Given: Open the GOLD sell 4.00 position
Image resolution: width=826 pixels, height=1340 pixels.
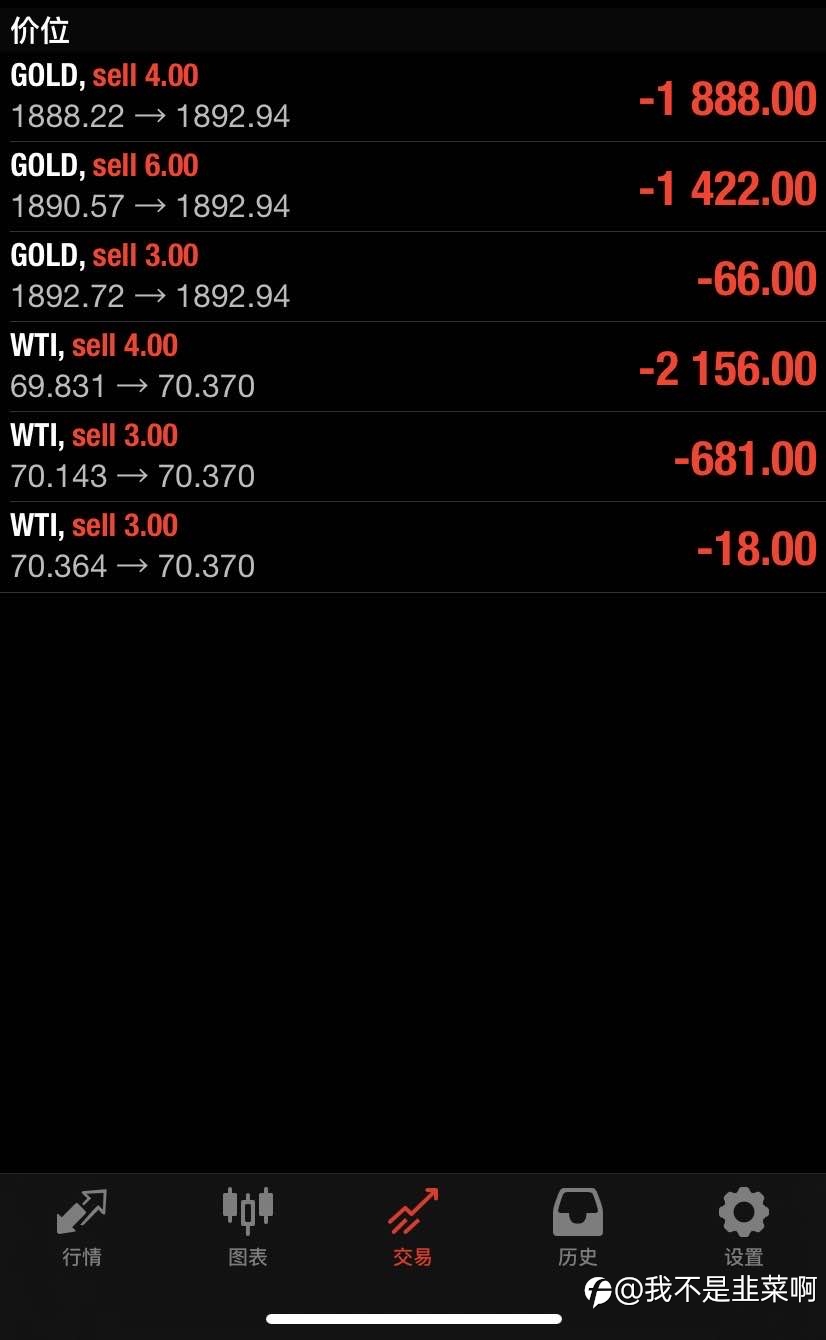Looking at the screenshot, I should point(413,97).
